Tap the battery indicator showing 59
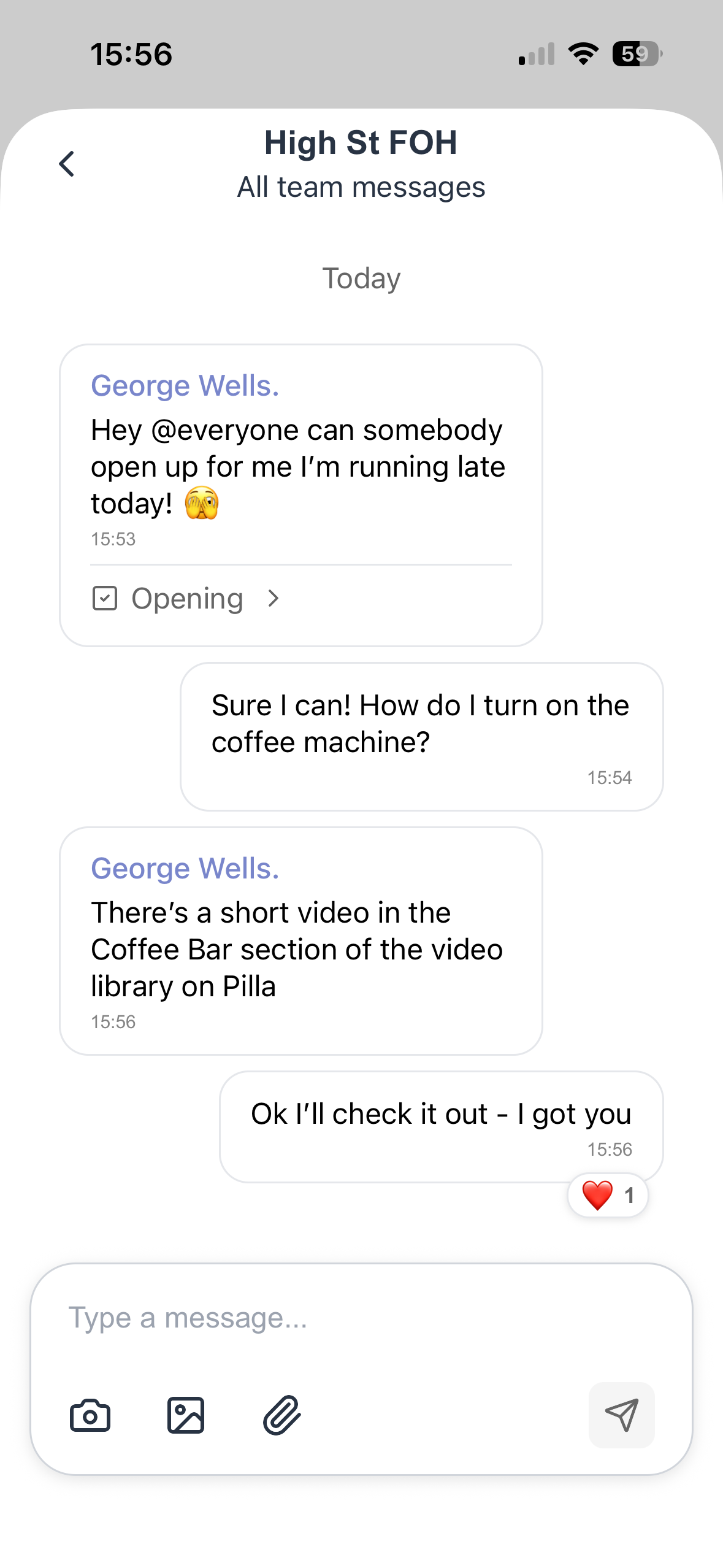Screen dimensions: 723x1568 pos(635,54)
